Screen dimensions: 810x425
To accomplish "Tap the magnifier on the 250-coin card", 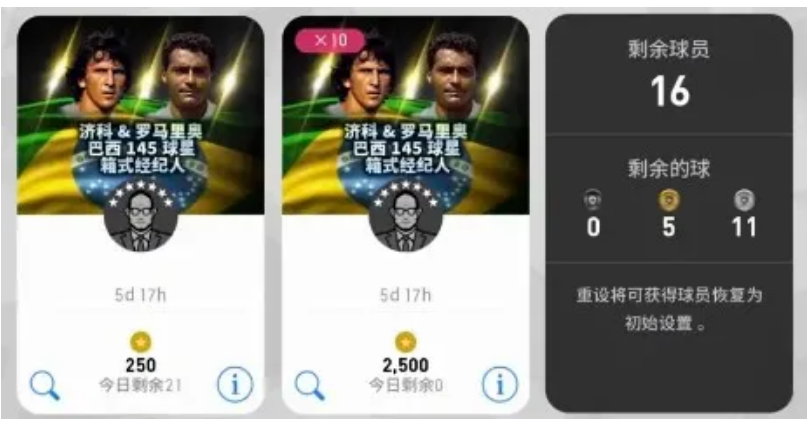I will click(44, 384).
